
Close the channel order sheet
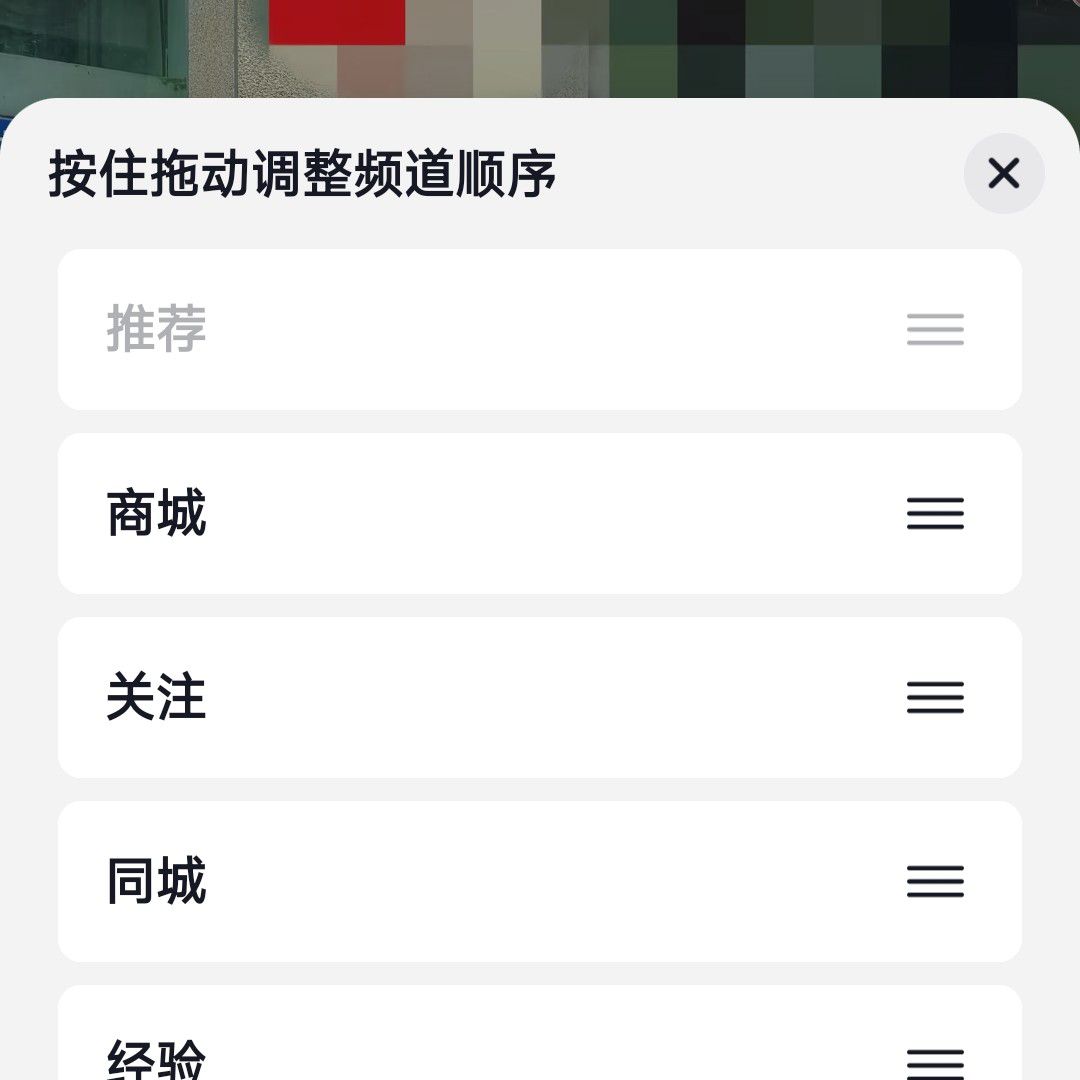click(x=1003, y=174)
